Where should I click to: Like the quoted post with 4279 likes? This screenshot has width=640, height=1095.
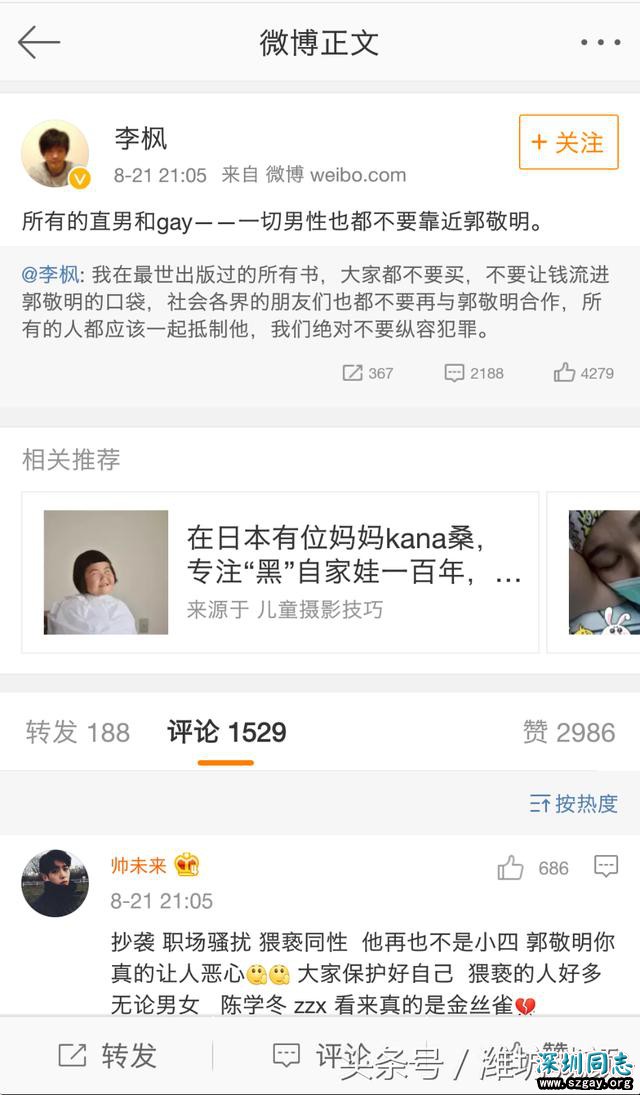[584, 373]
